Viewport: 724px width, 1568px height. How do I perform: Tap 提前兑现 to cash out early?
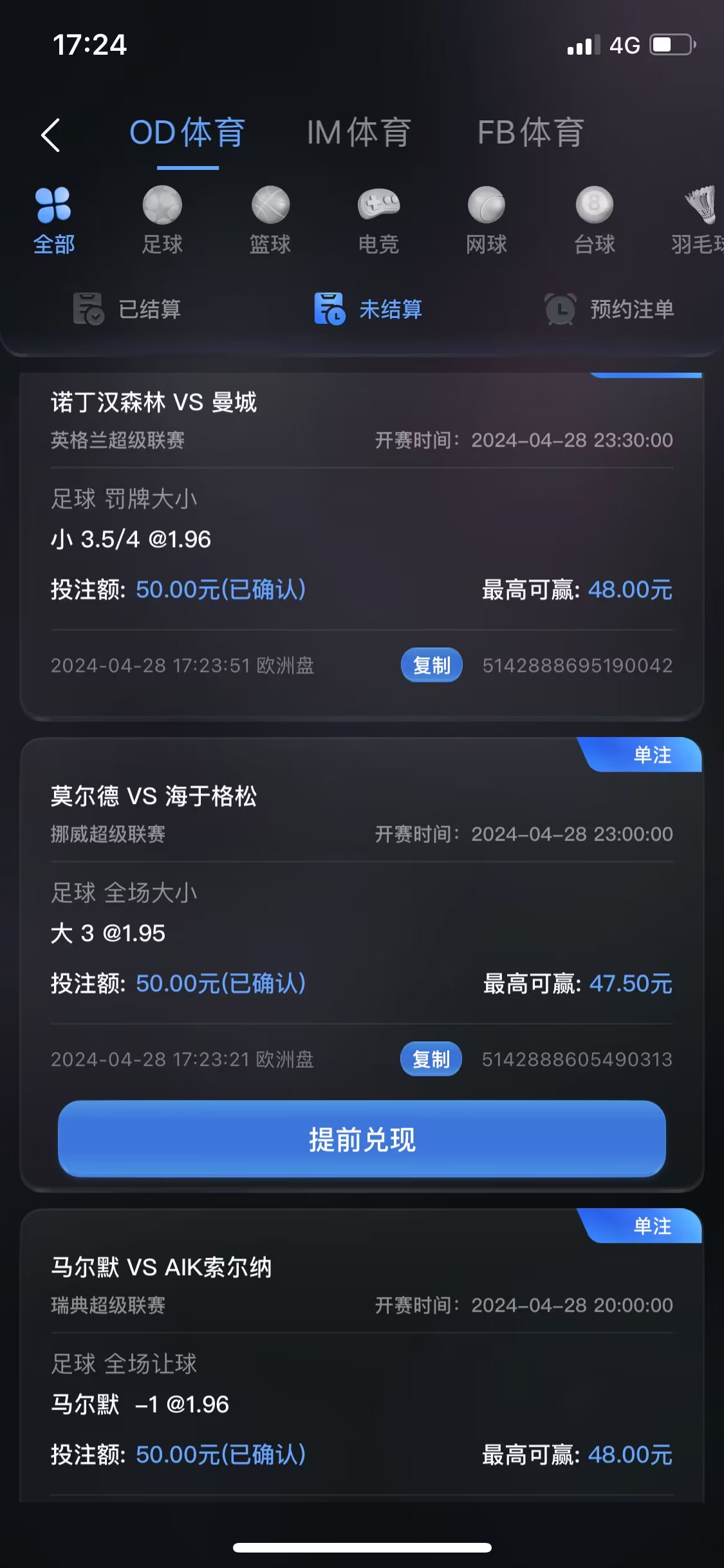tap(362, 1139)
